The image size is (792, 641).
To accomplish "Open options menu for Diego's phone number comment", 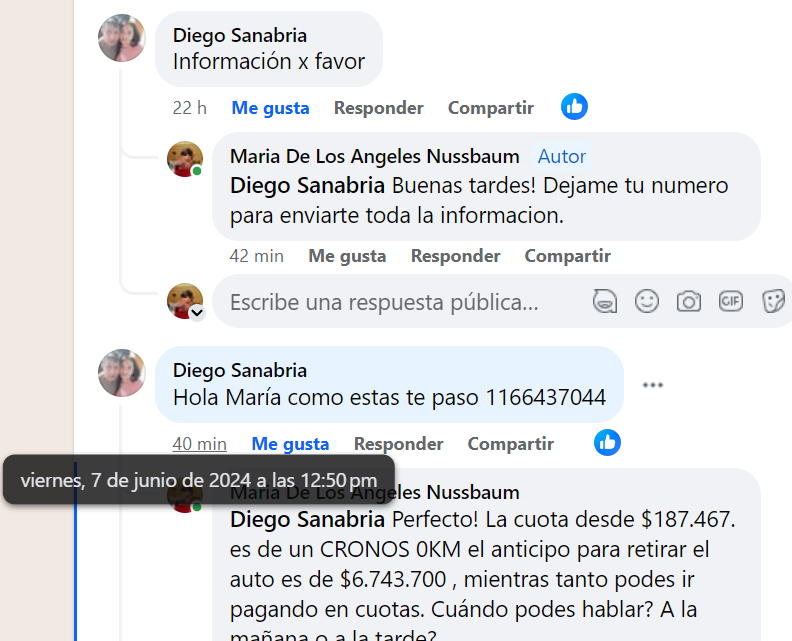I will [x=653, y=385].
